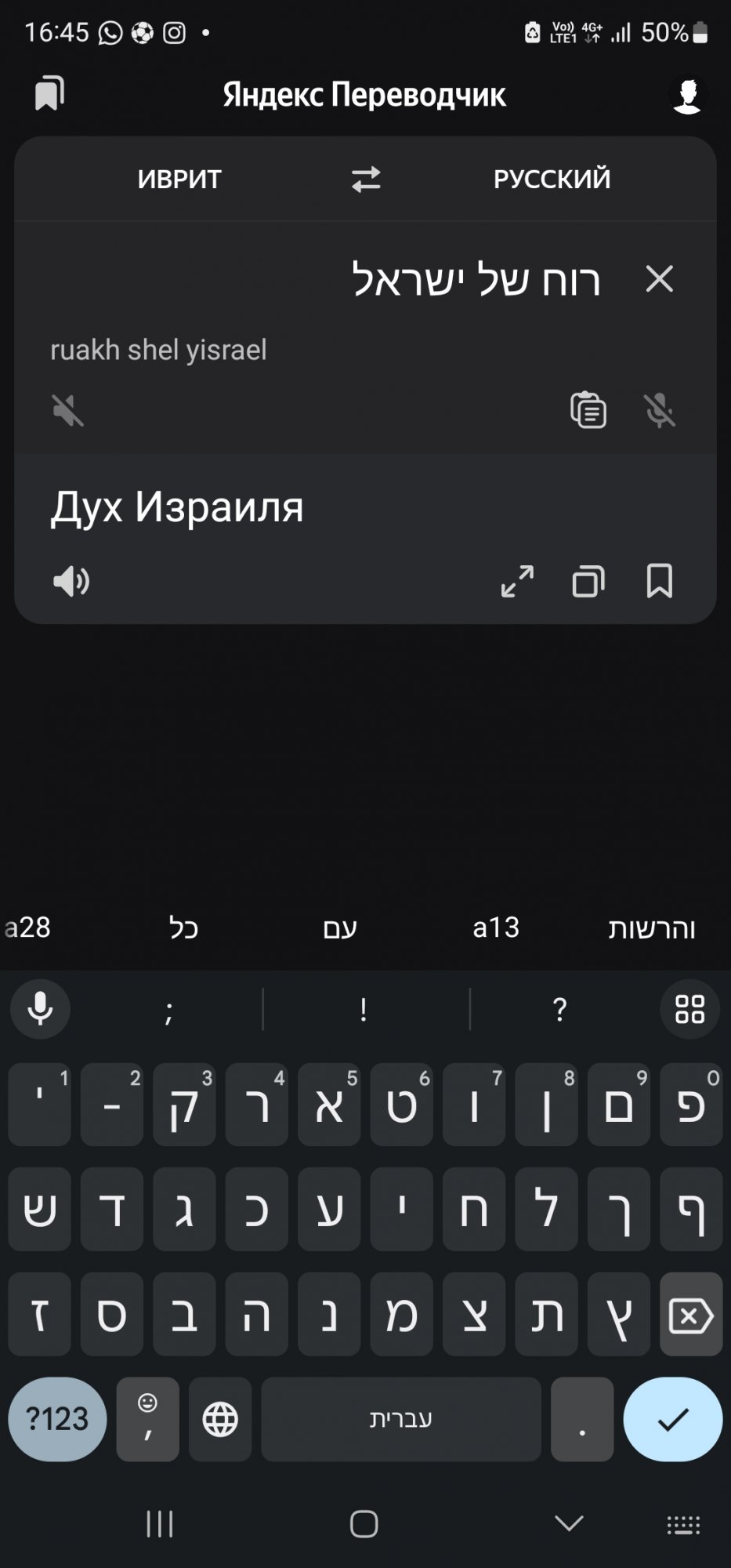The image size is (731, 1568).
Task: Listen to the Russian translation
Action: coord(71,582)
